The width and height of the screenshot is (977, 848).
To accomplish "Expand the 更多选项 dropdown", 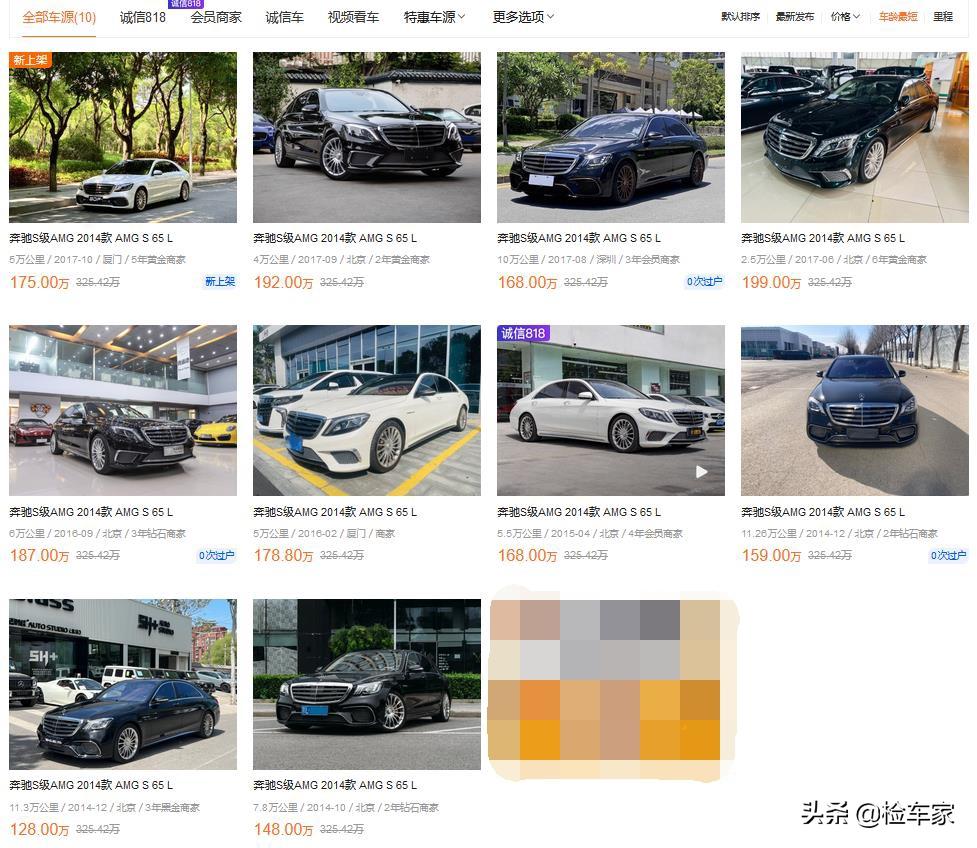I will click(523, 17).
